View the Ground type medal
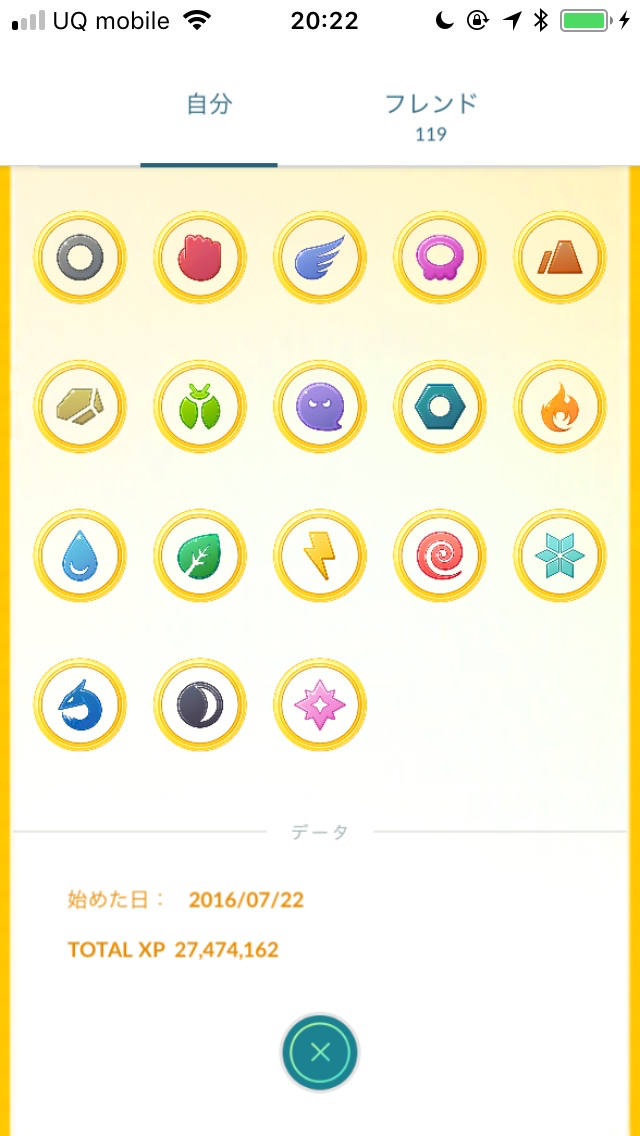Screen dimensions: 640x1136 [x=560, y=258]
